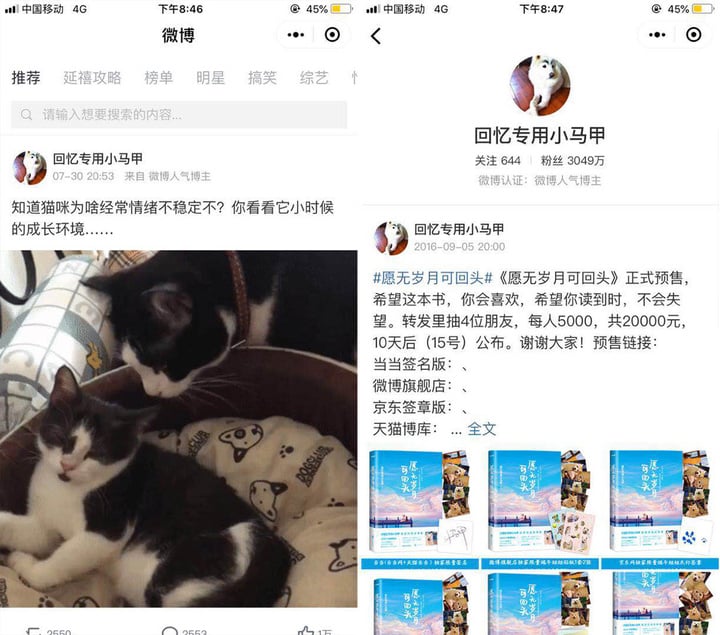Switch to the 延禧攻略 tab
Image resolution: width=720 pixels, height=635 pixels.
pos(92,78)
